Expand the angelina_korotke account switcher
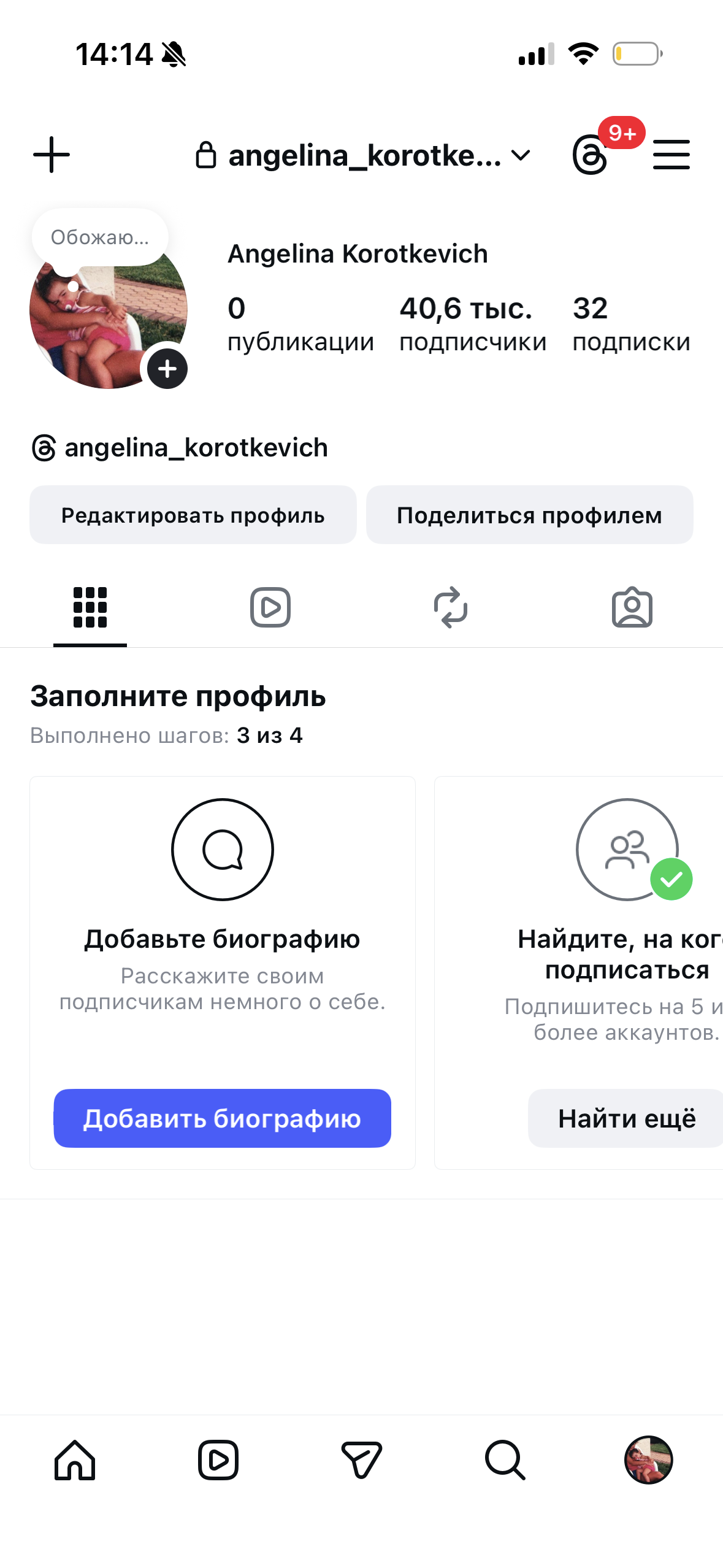This screenshot has height=1568, width=723. click(x=363, y=155)
